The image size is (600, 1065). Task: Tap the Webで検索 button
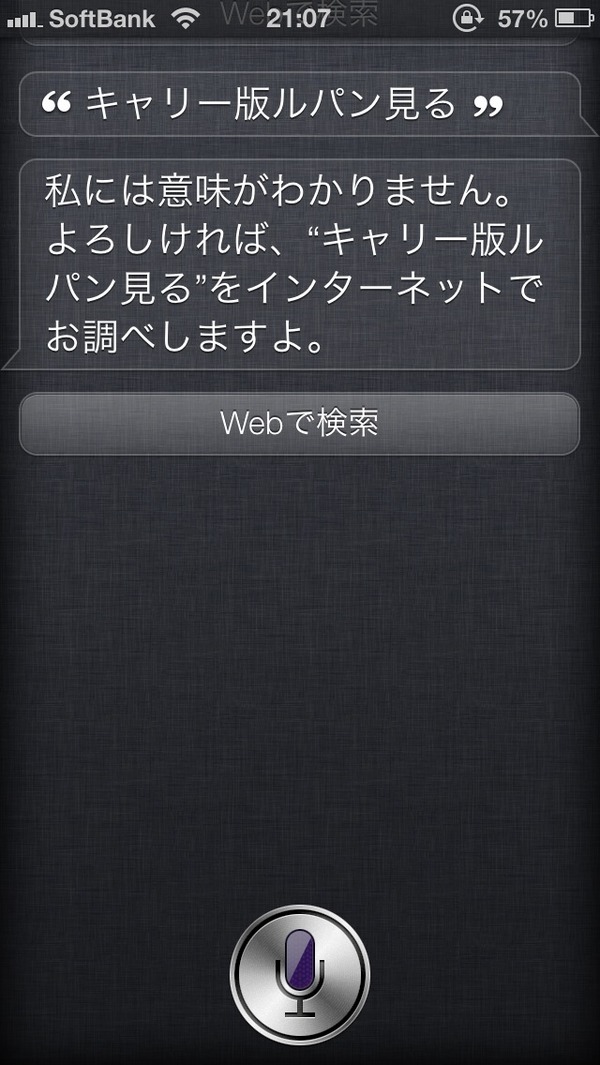[x=300, y=424]
